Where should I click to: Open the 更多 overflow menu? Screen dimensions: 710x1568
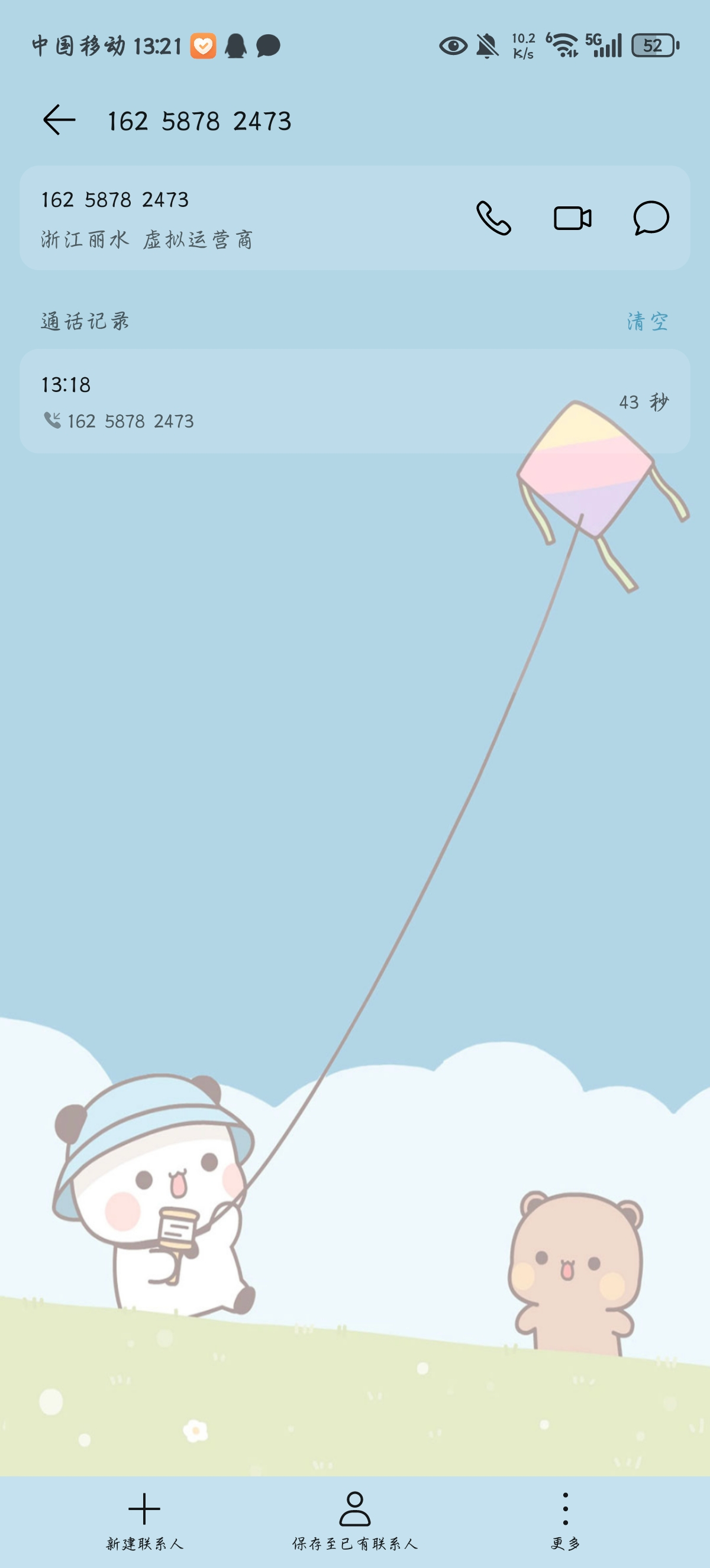point(565,1520)
